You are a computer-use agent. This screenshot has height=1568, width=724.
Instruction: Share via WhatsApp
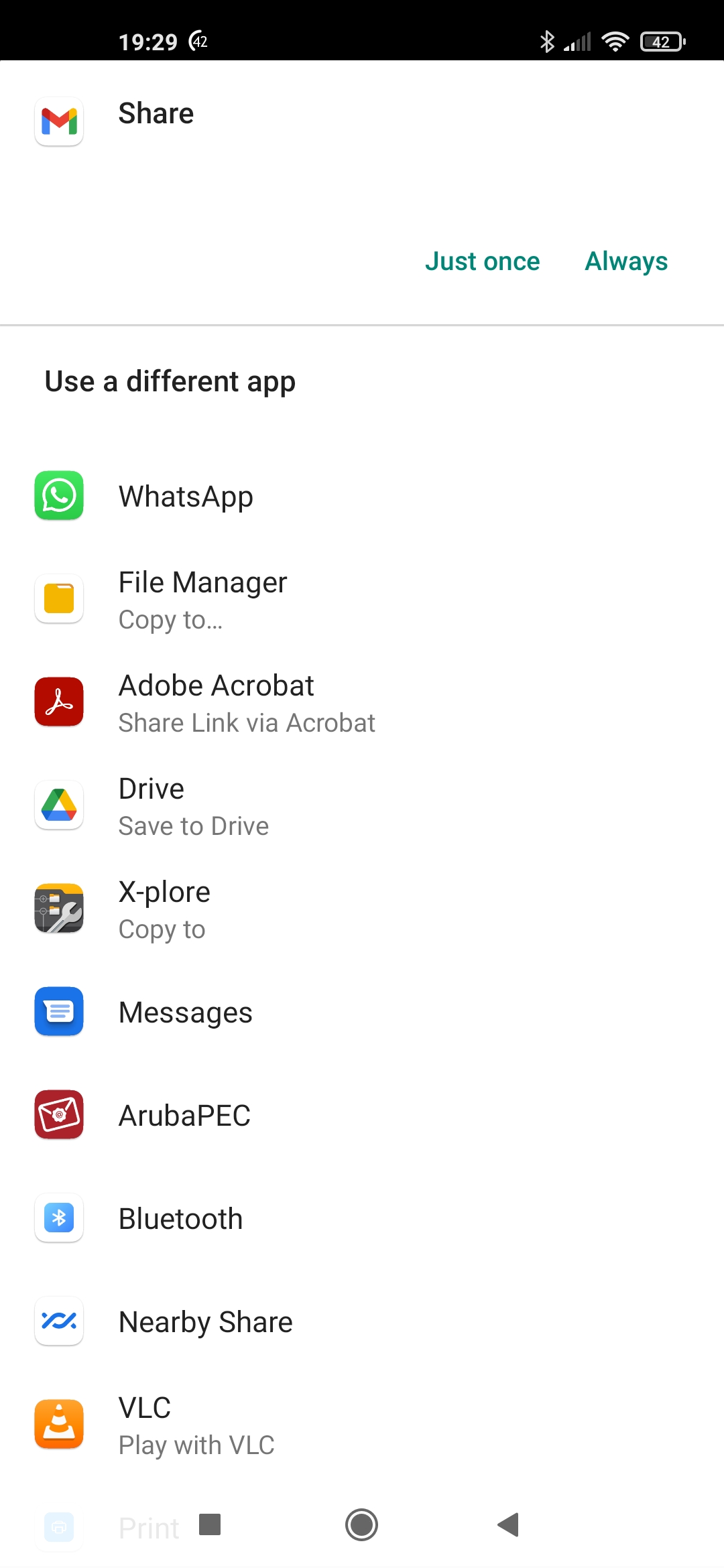186,497
